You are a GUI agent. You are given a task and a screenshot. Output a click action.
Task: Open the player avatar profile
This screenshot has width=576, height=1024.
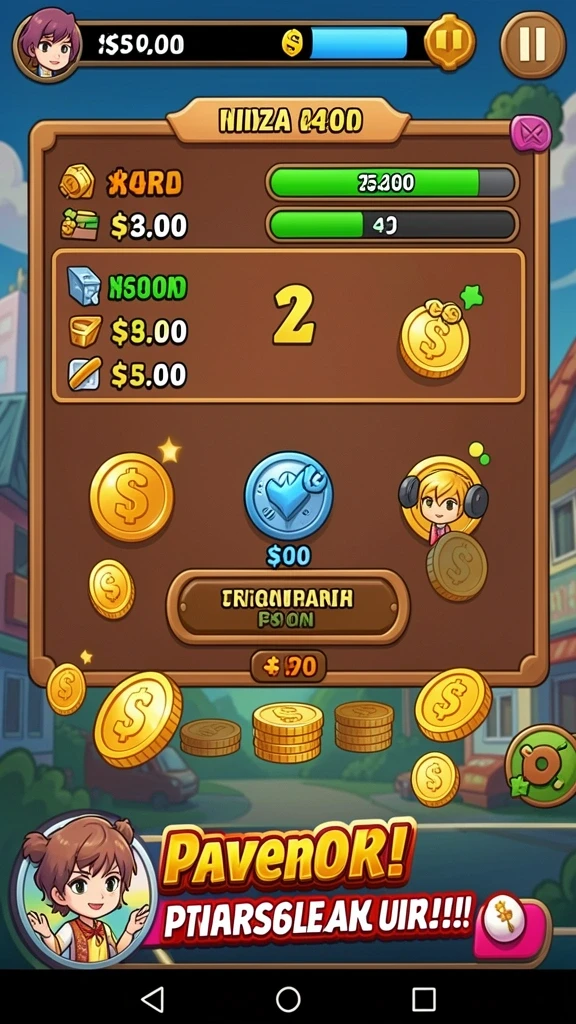[x=48, y=44]
